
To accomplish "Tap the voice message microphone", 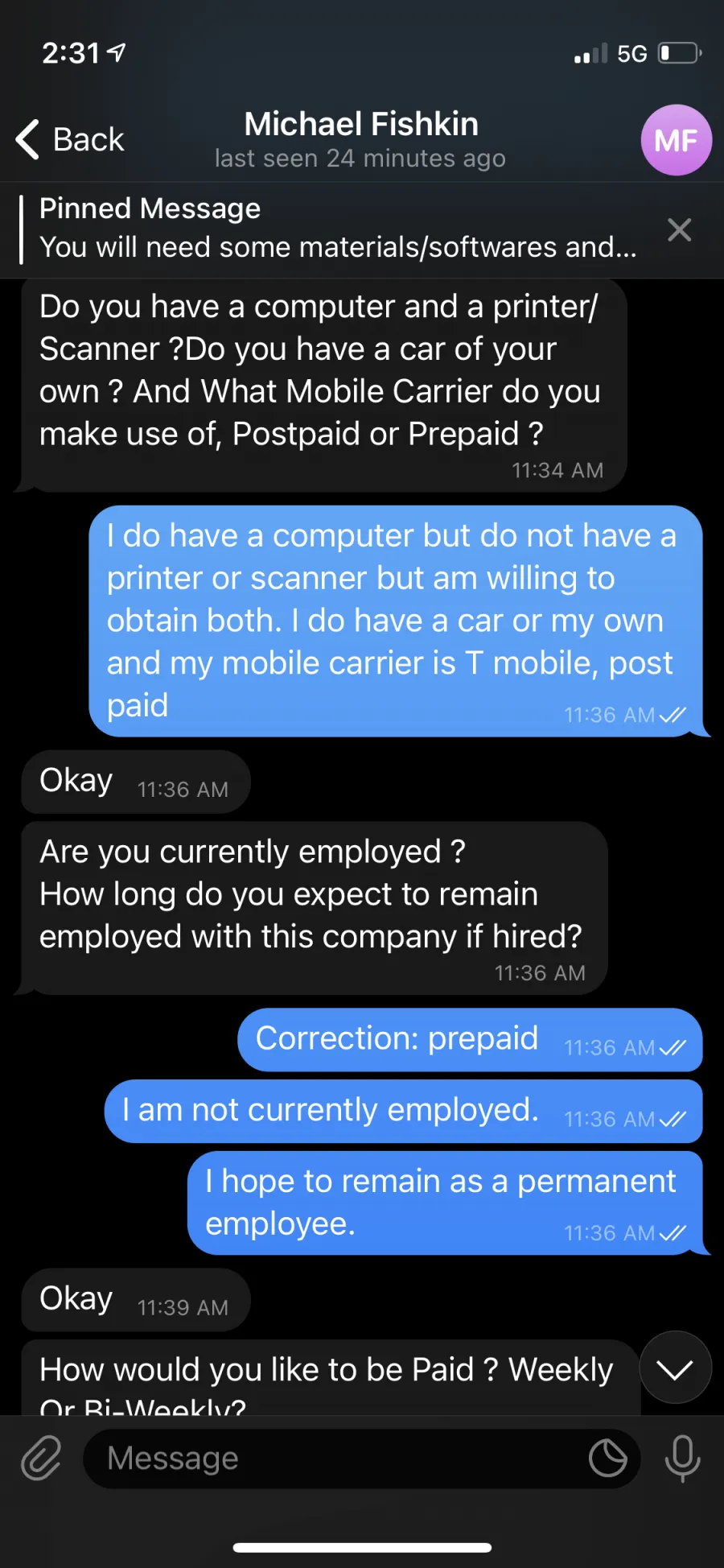I will coord(682,1459).
